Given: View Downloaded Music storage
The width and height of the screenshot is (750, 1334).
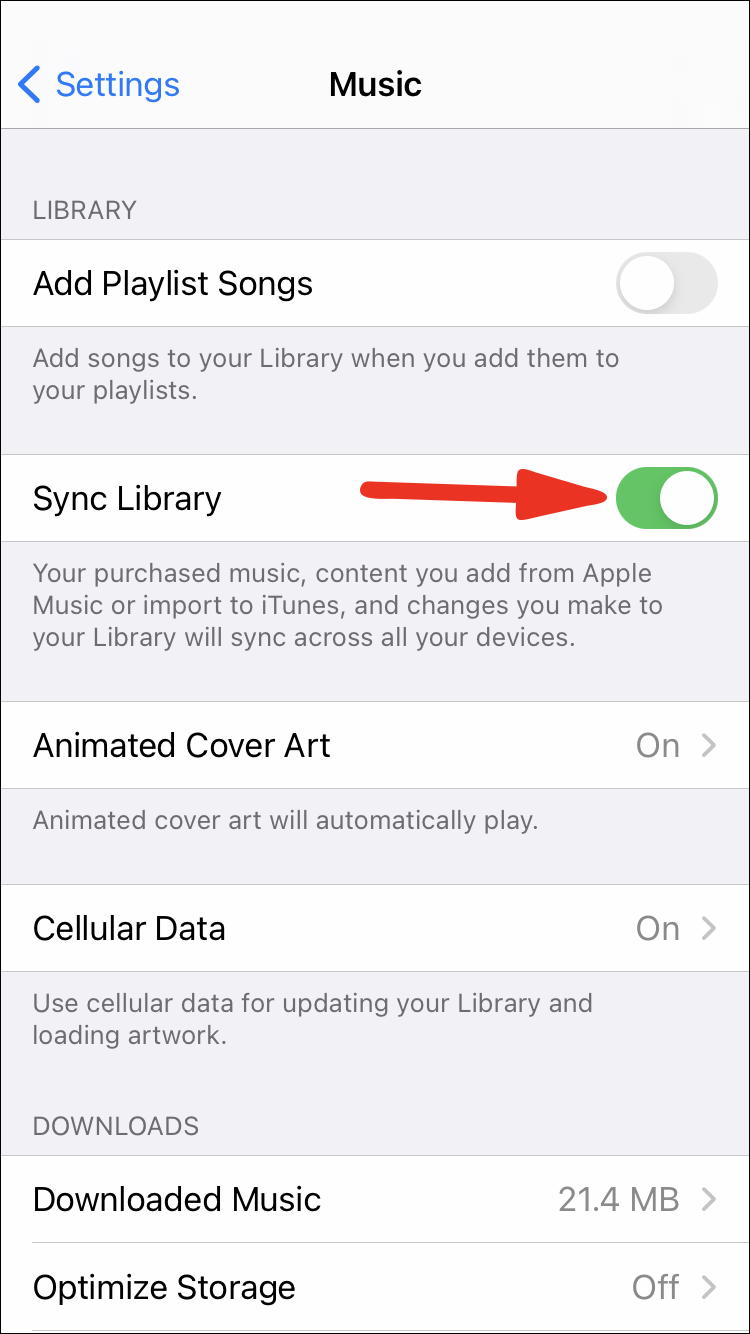Looking at the screenshot, I should (x=375, y=1199).
